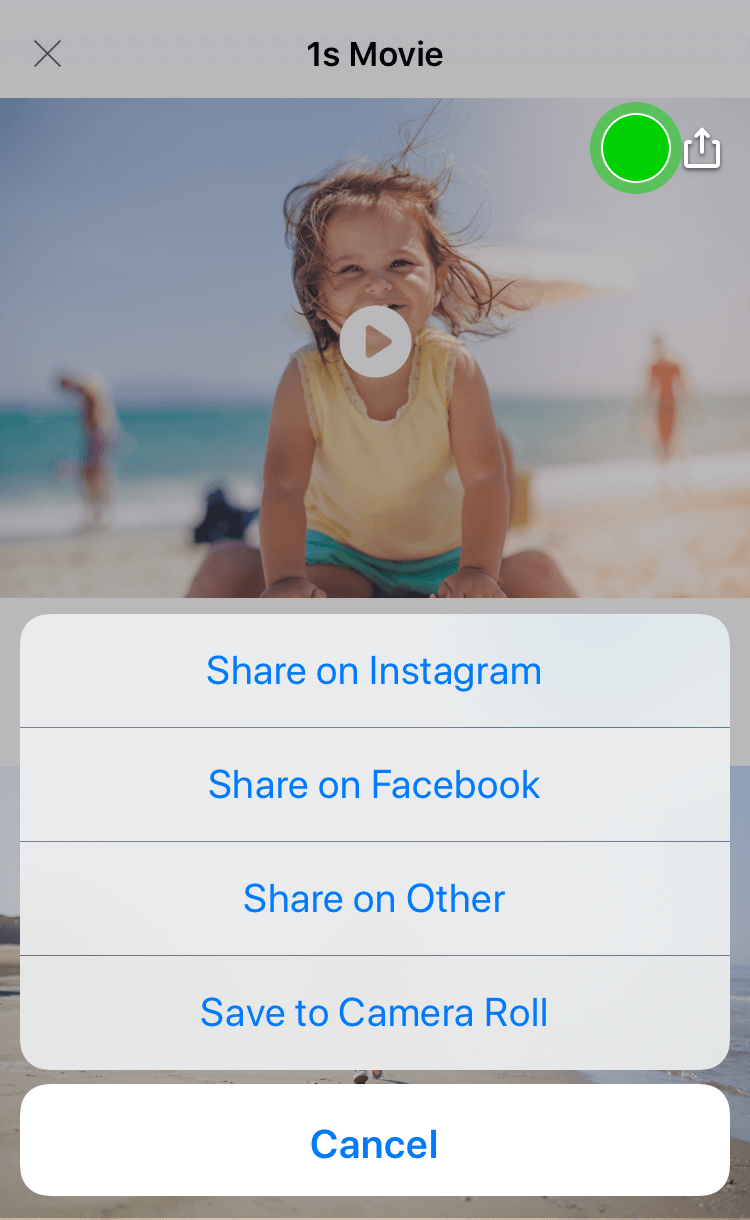The height and width of the screenshot is (1220, 750).
Task: Select Share on Facebook
Action: coord(374,785)
